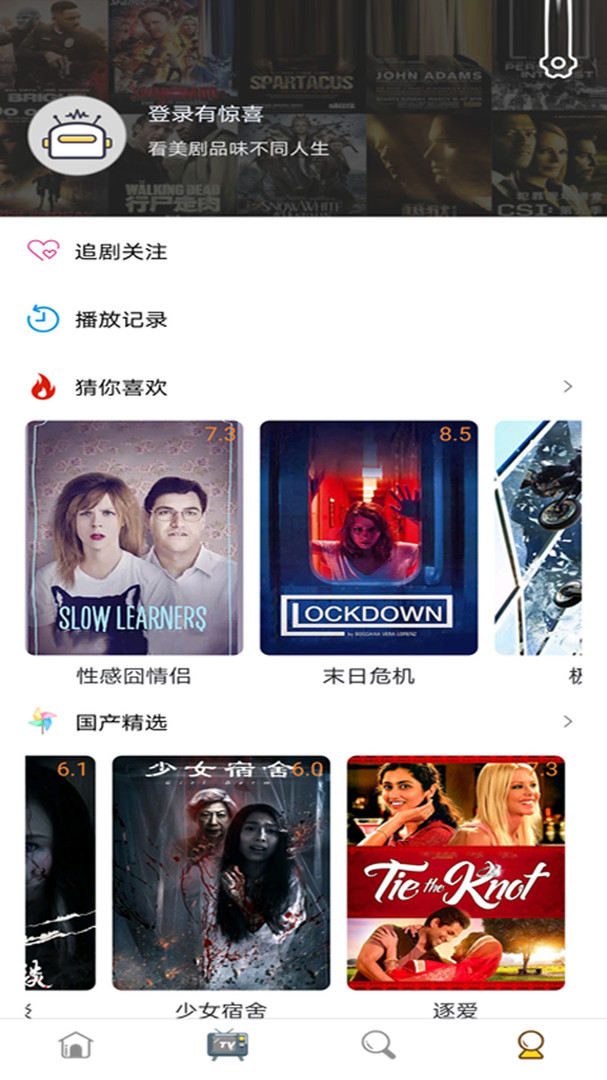Image resolution: width=607 pixels, height=1080 pixels.
Task: Open 追剧关注 followed shows
Action: [x=303, y=251]
